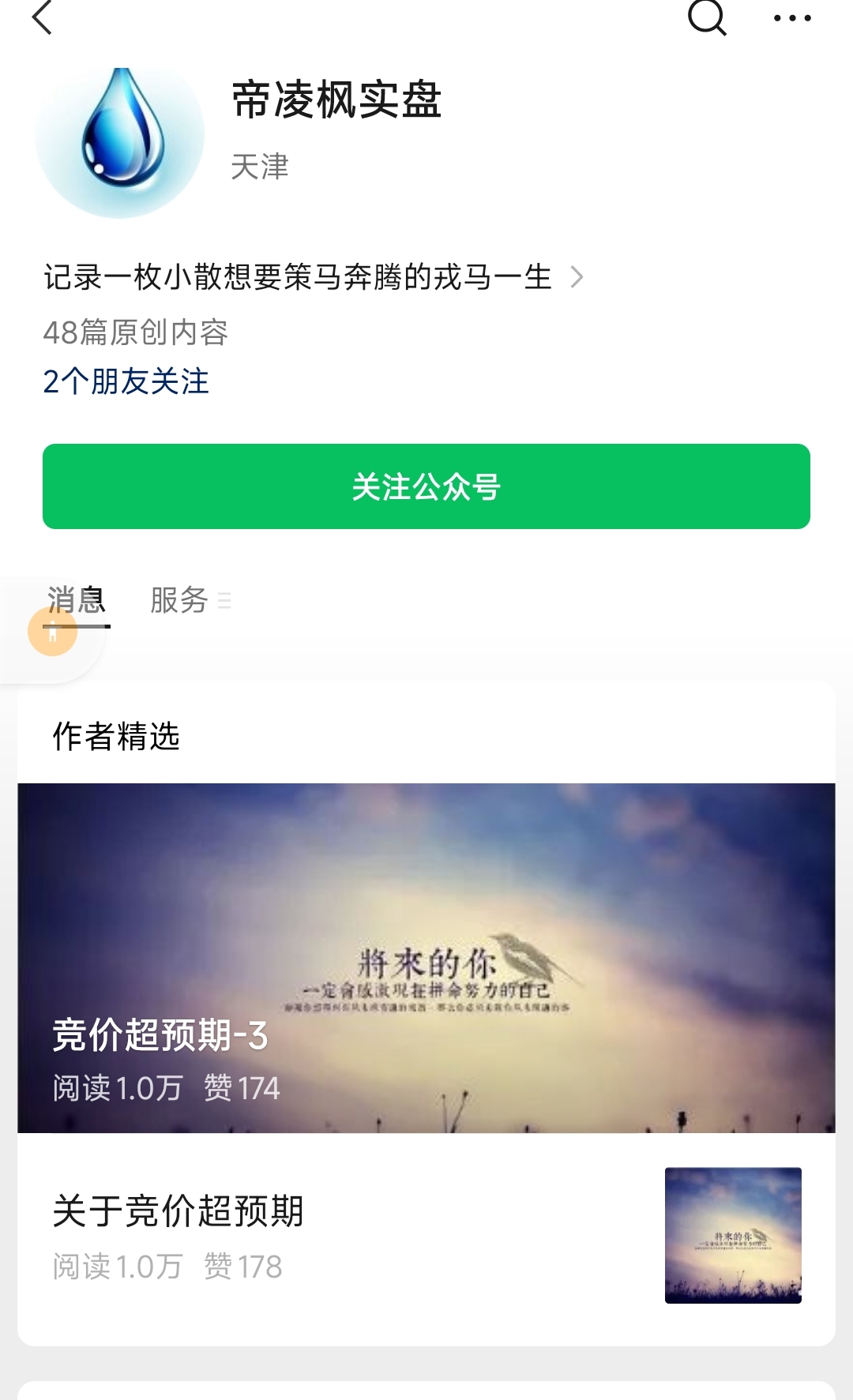Open the featured article 竞价超预期-3
The image size is (853, 1400).
(x=426, y=957)
